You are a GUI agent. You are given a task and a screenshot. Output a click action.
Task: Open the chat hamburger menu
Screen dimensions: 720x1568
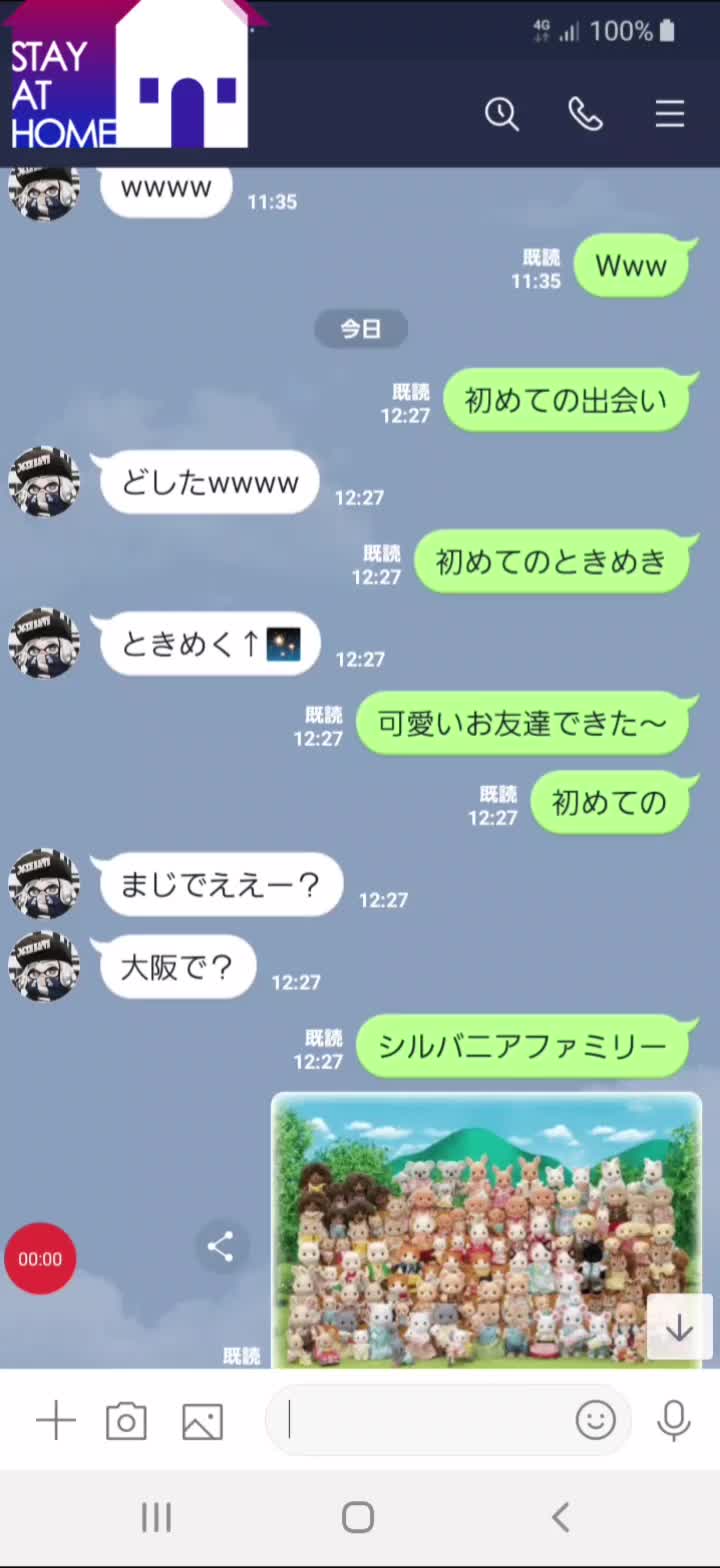coord(670,114)
